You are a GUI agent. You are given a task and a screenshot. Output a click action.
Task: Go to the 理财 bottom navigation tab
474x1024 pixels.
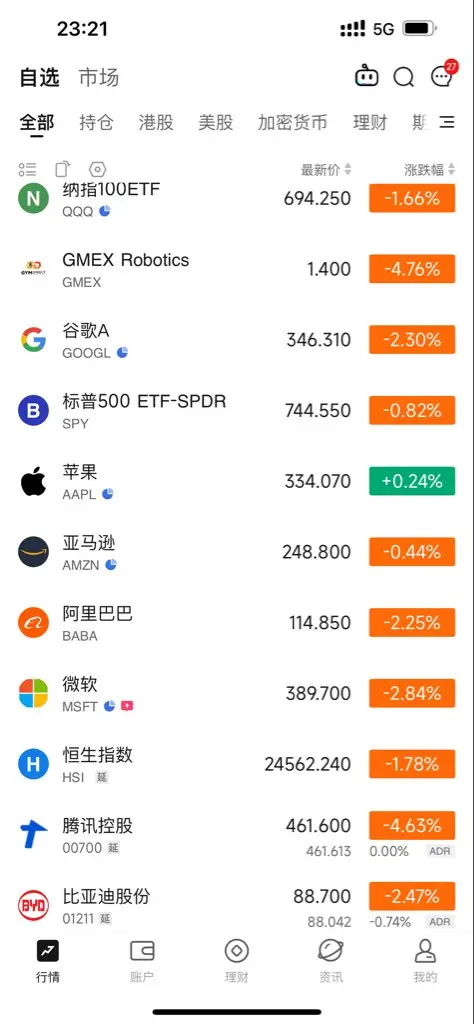[x=236, y=961]
